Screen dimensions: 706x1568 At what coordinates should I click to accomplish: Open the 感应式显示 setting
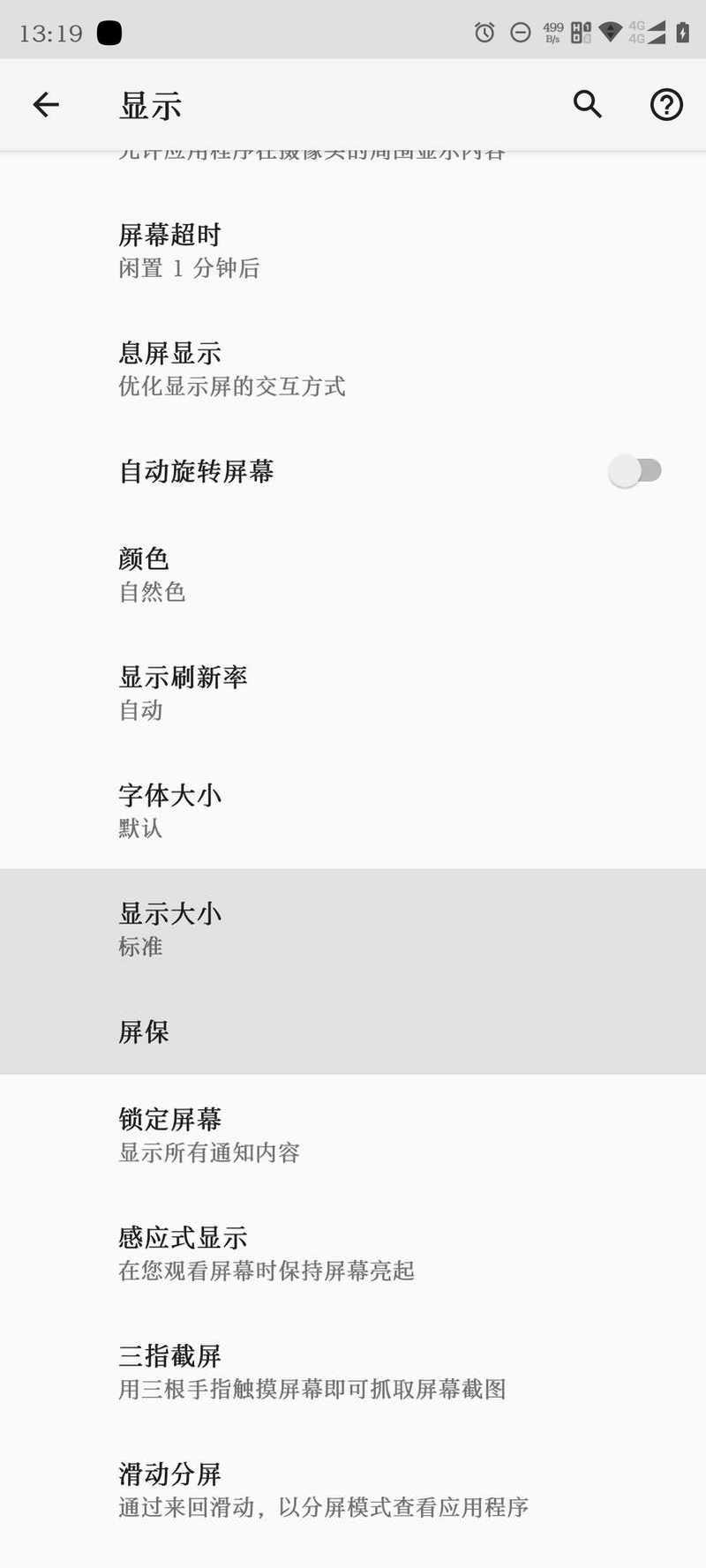[x=353, y=1253]
